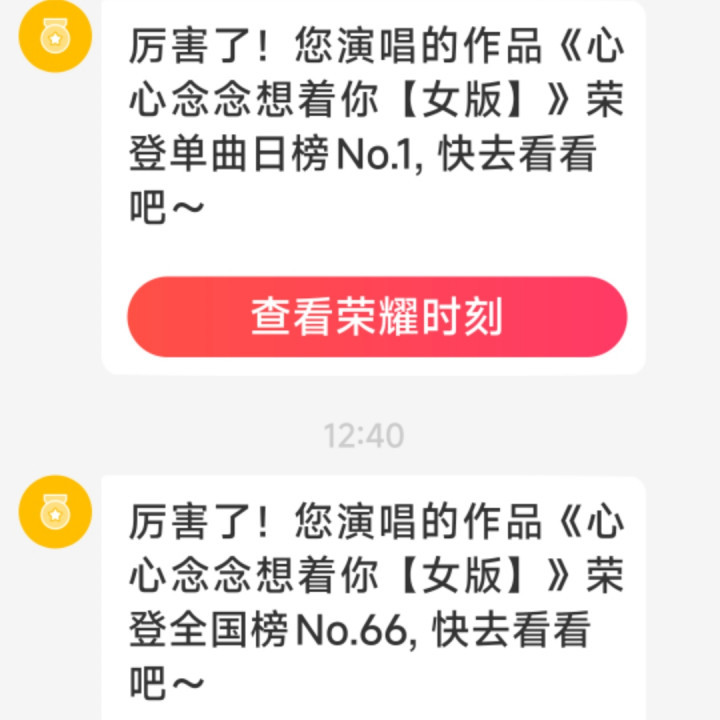Open the sender avatar on the No.66 message
Viewport: 720px width, 720px height.
tap(55, 511)
